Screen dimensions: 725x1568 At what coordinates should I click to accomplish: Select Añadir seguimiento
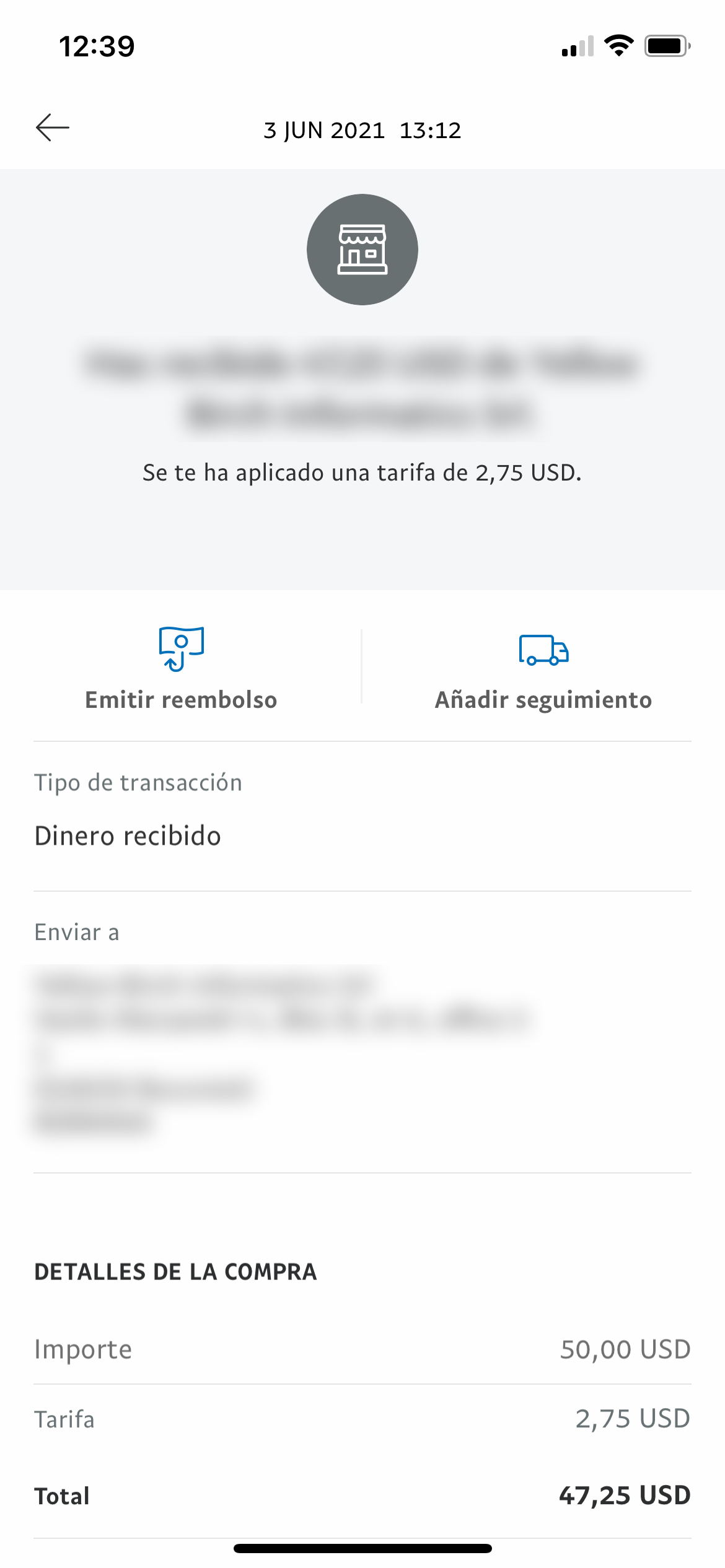click(x=543, y=700)
